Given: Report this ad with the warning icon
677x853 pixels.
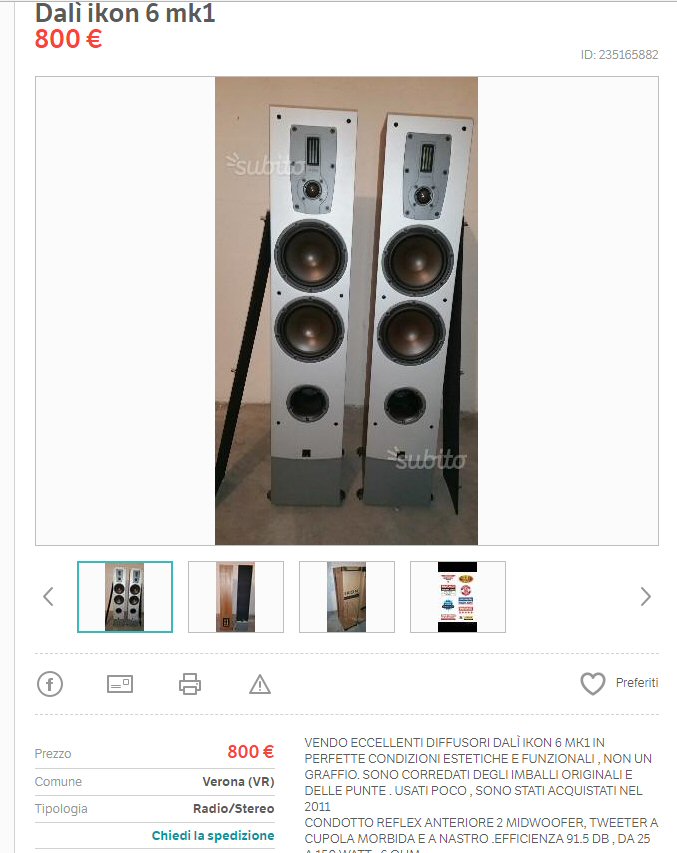Looking at the screenshot, I should pyautogui.click(x=260, y=684).
